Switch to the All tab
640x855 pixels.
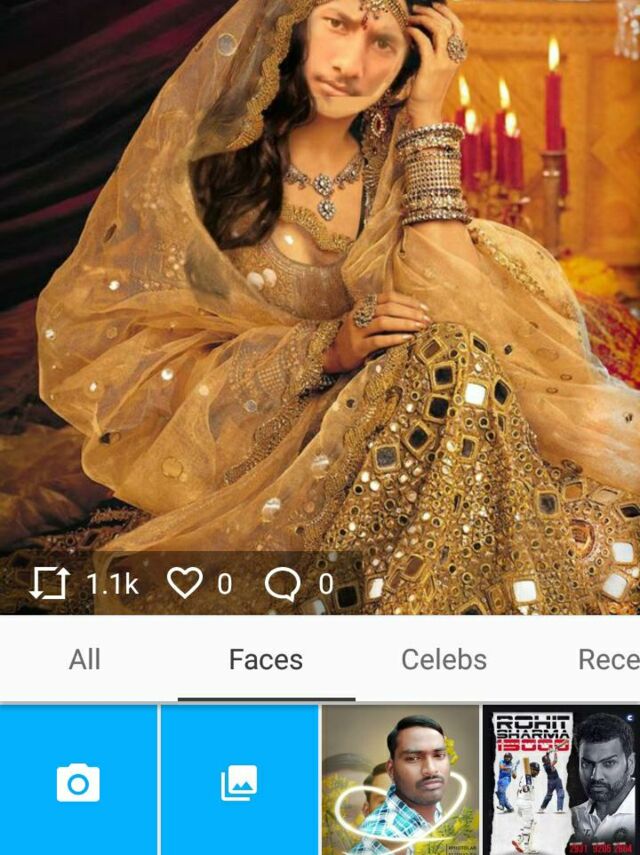pos(85,660)
